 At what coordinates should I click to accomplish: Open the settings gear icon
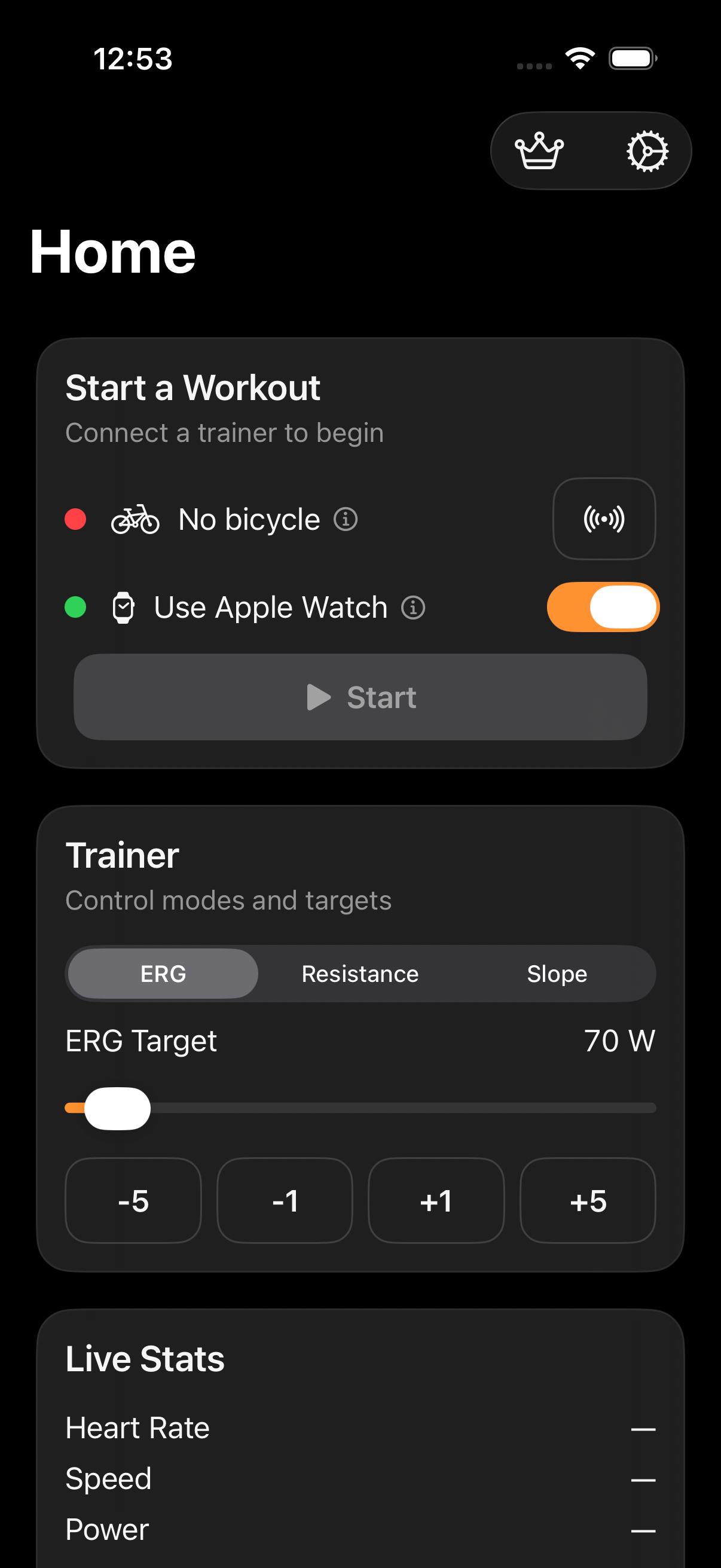click(x=647, y=151)
